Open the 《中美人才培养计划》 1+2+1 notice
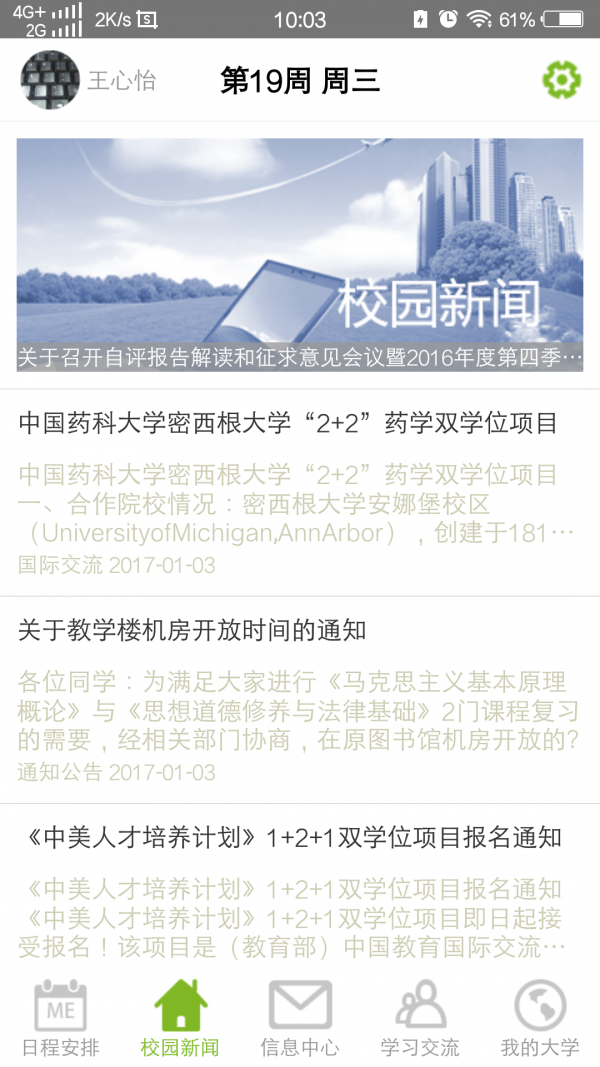The image size is (600, 1067). click(x=300, y=890)
